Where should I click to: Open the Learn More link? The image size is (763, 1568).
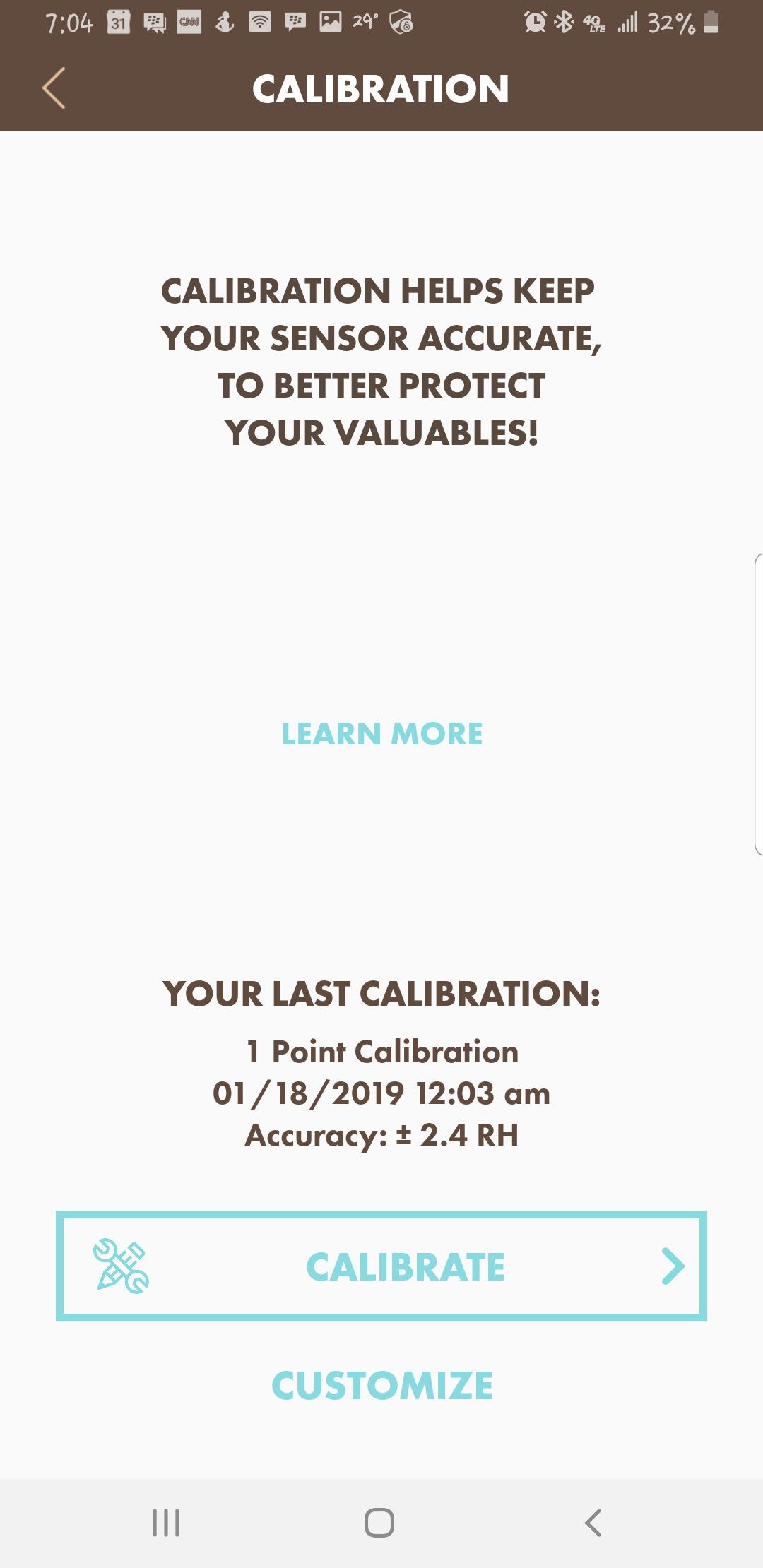pyautogui.click(x=381, y=734)
